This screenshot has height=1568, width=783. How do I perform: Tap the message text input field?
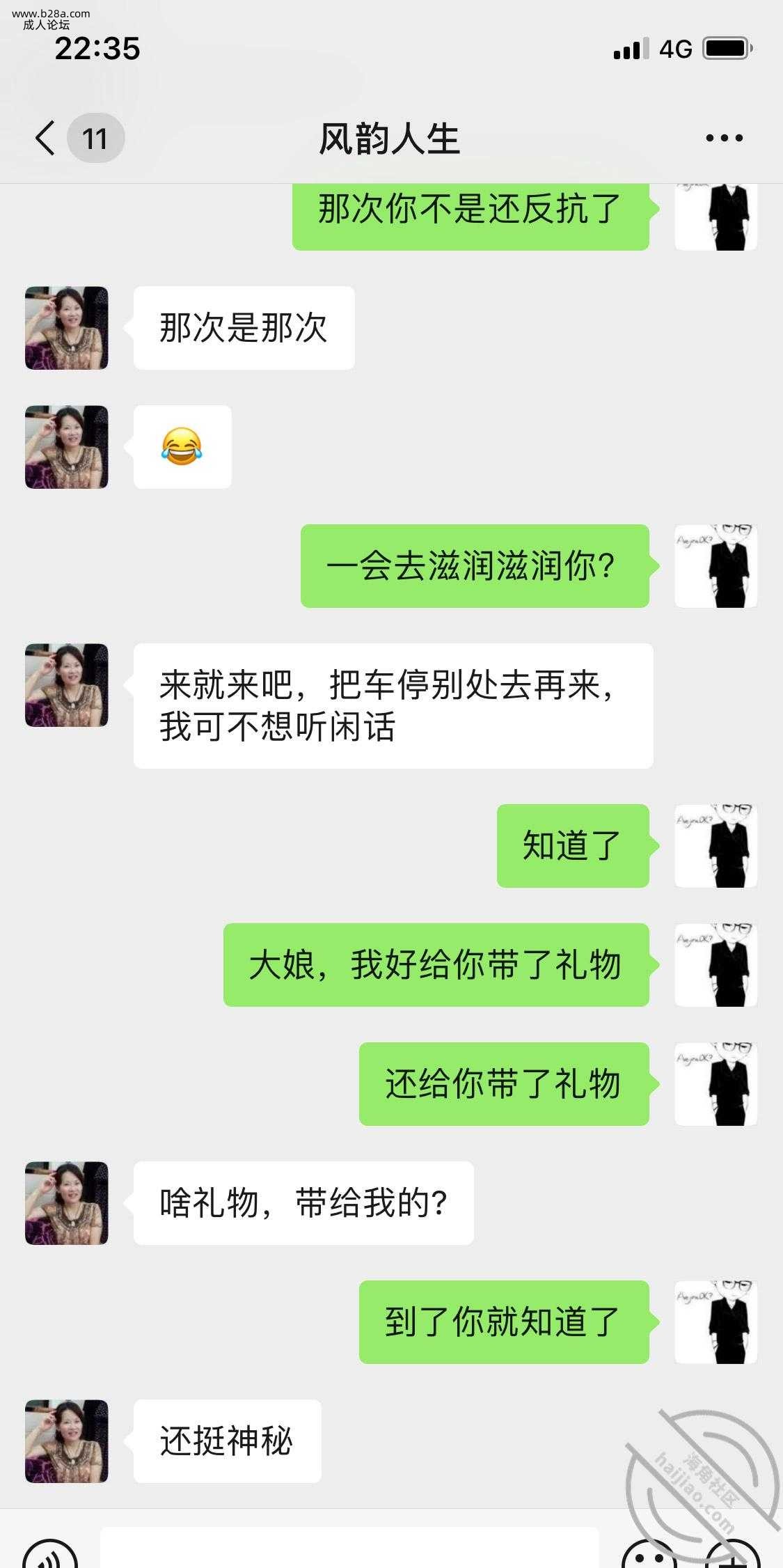click(348, 1549)
